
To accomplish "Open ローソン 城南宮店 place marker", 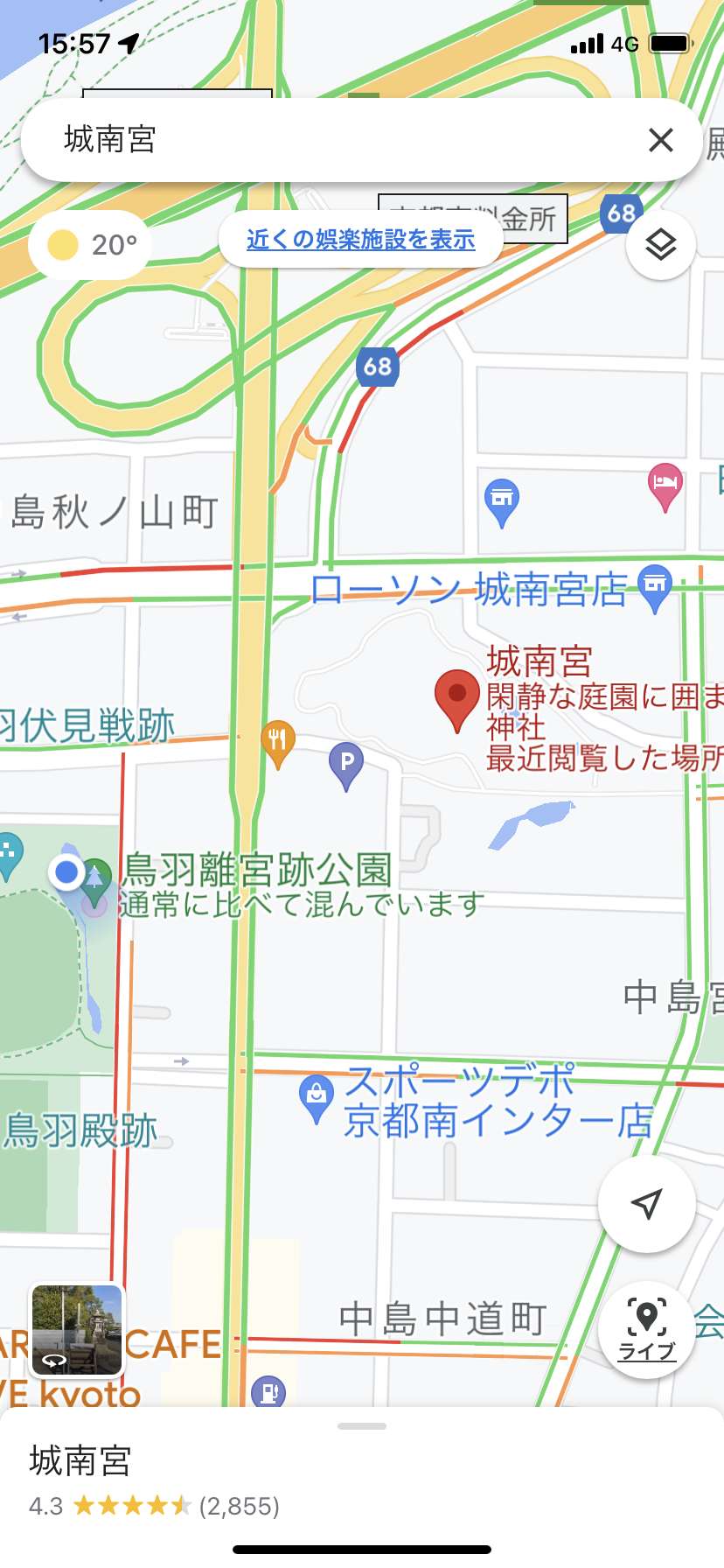I will pyautogui.click(x=655, y=589).
